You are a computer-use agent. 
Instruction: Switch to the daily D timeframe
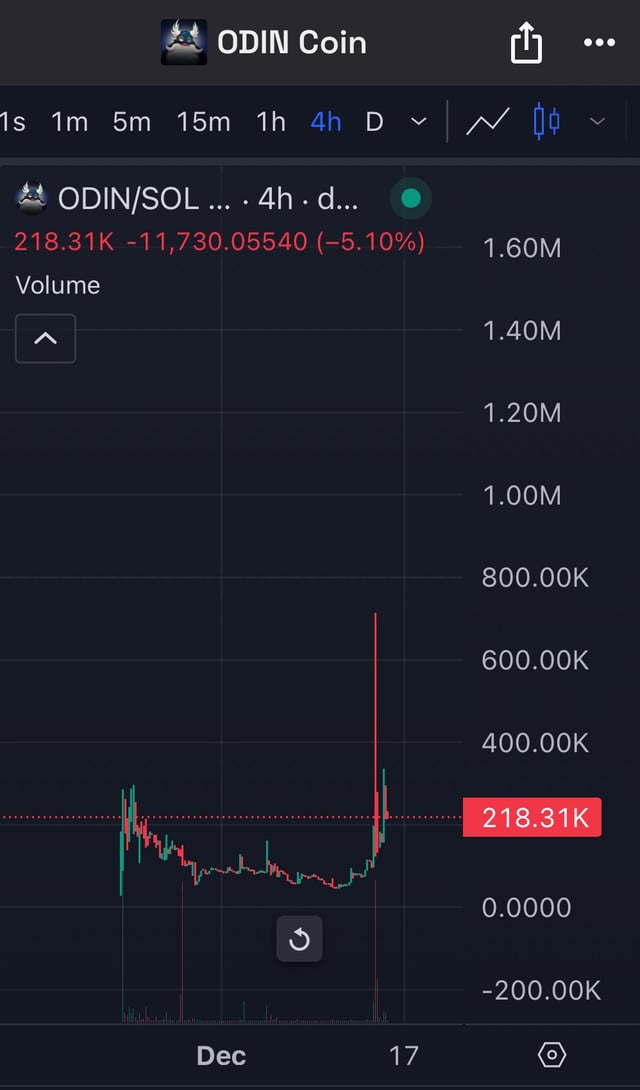point(374,122)
